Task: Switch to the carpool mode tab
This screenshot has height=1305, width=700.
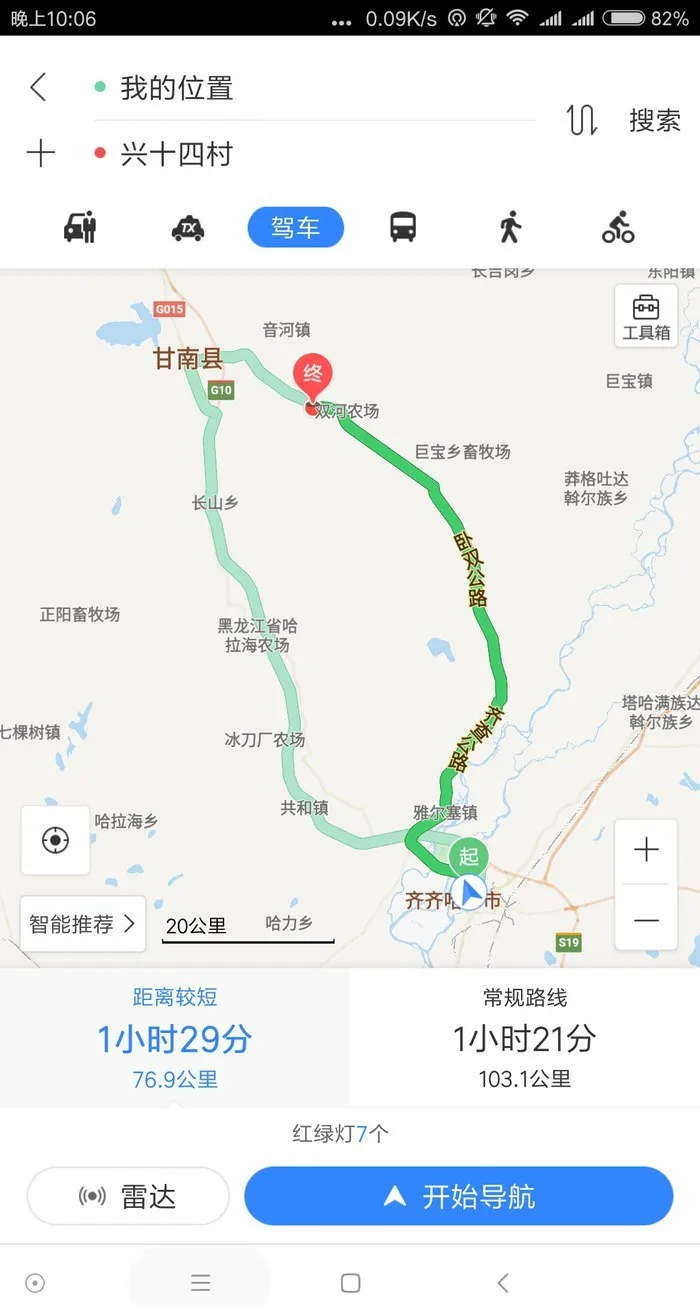Action: tap(80, 228)
